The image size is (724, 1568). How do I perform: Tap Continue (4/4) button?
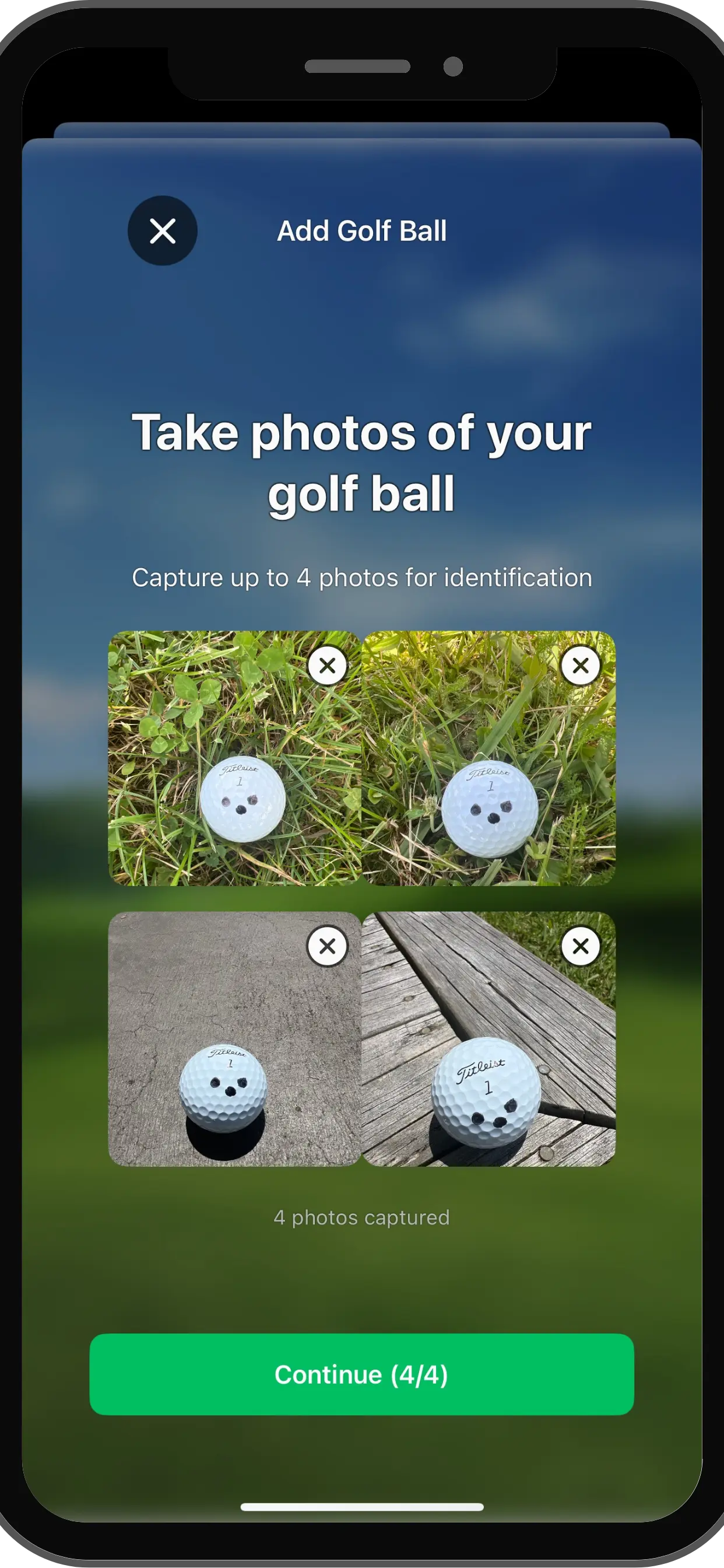point(361,1374)
